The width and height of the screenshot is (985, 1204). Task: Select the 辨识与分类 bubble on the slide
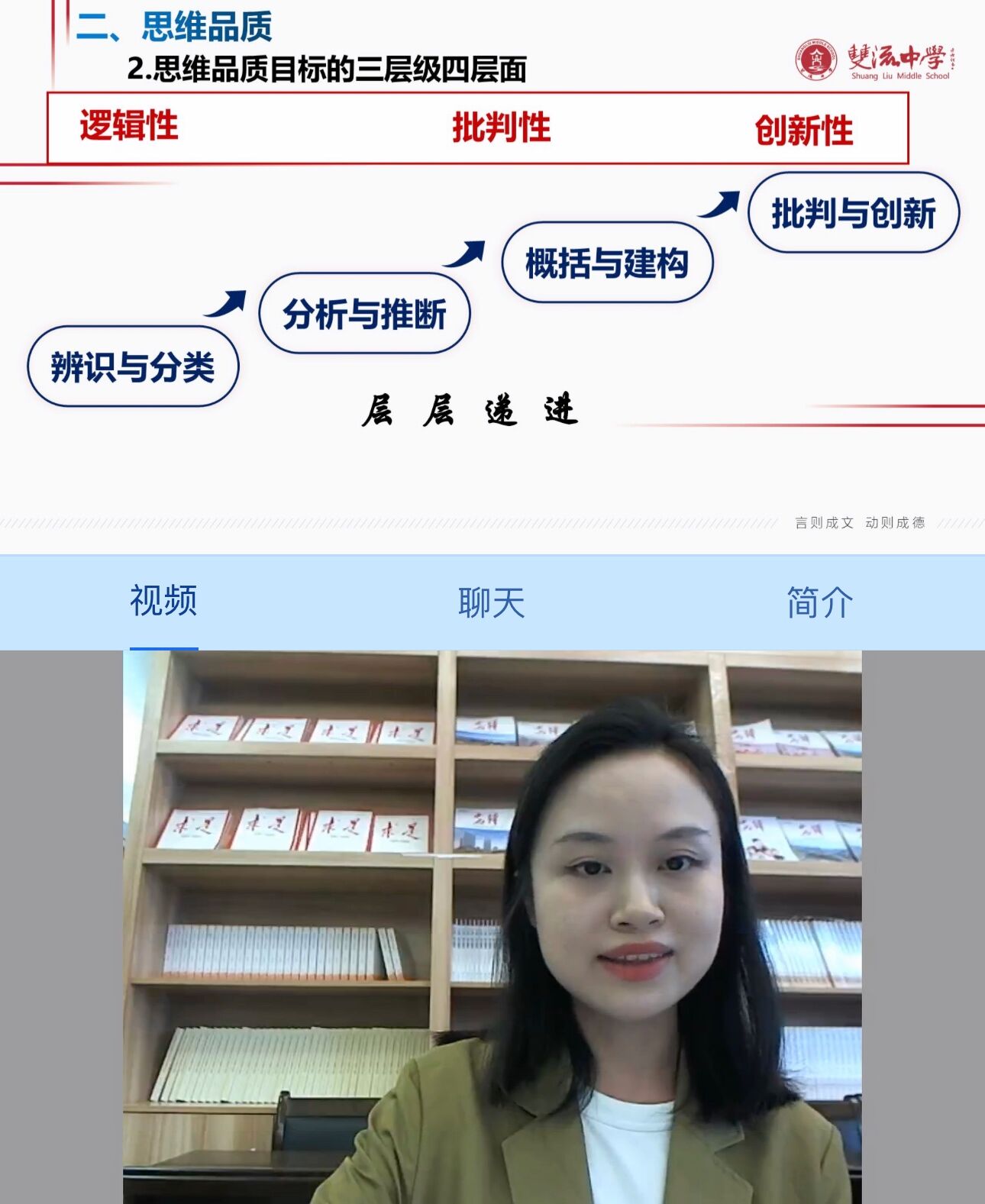(x=134, y=365)
